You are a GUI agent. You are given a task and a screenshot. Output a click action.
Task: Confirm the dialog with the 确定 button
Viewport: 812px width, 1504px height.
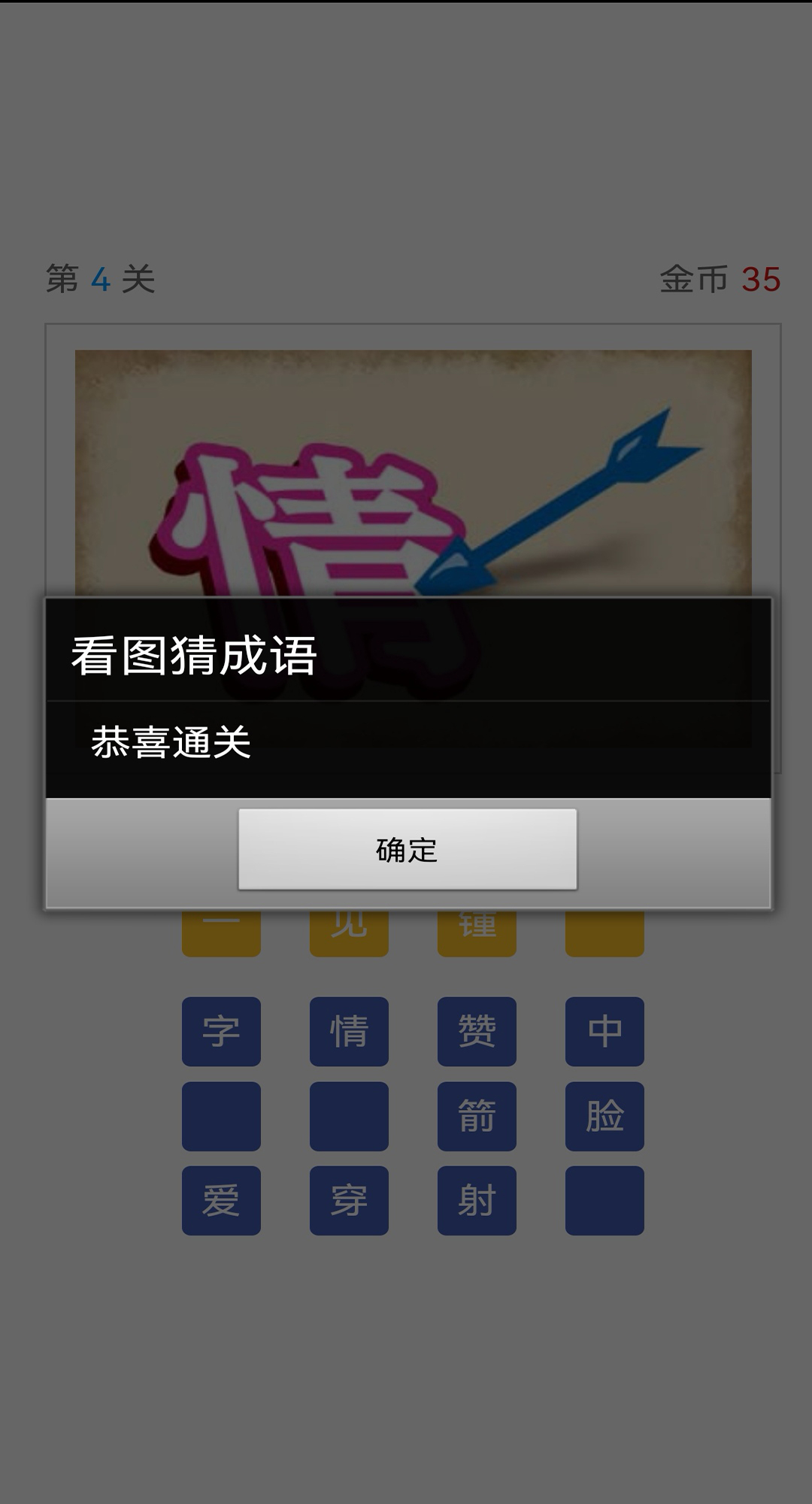408,850
